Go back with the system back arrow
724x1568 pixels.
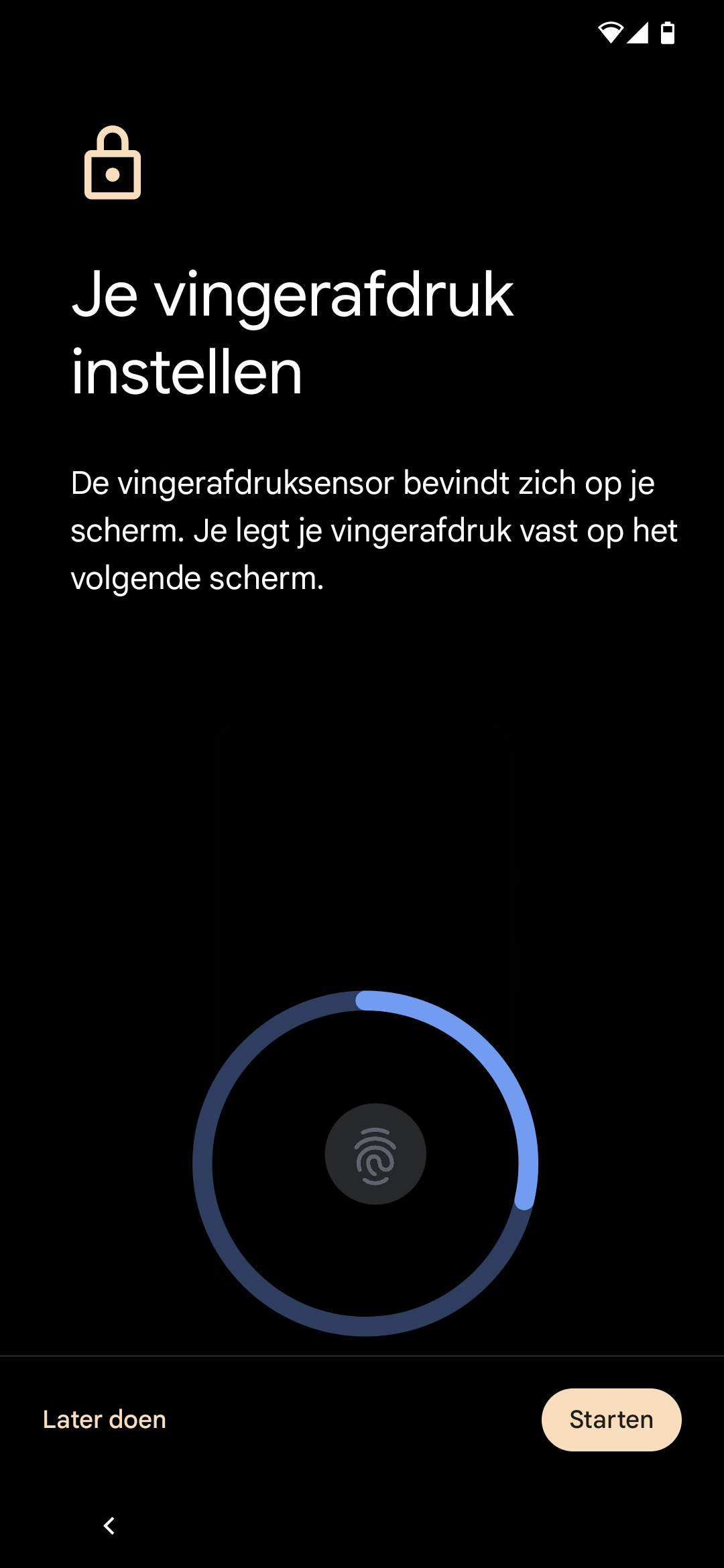coord(109,1526)
